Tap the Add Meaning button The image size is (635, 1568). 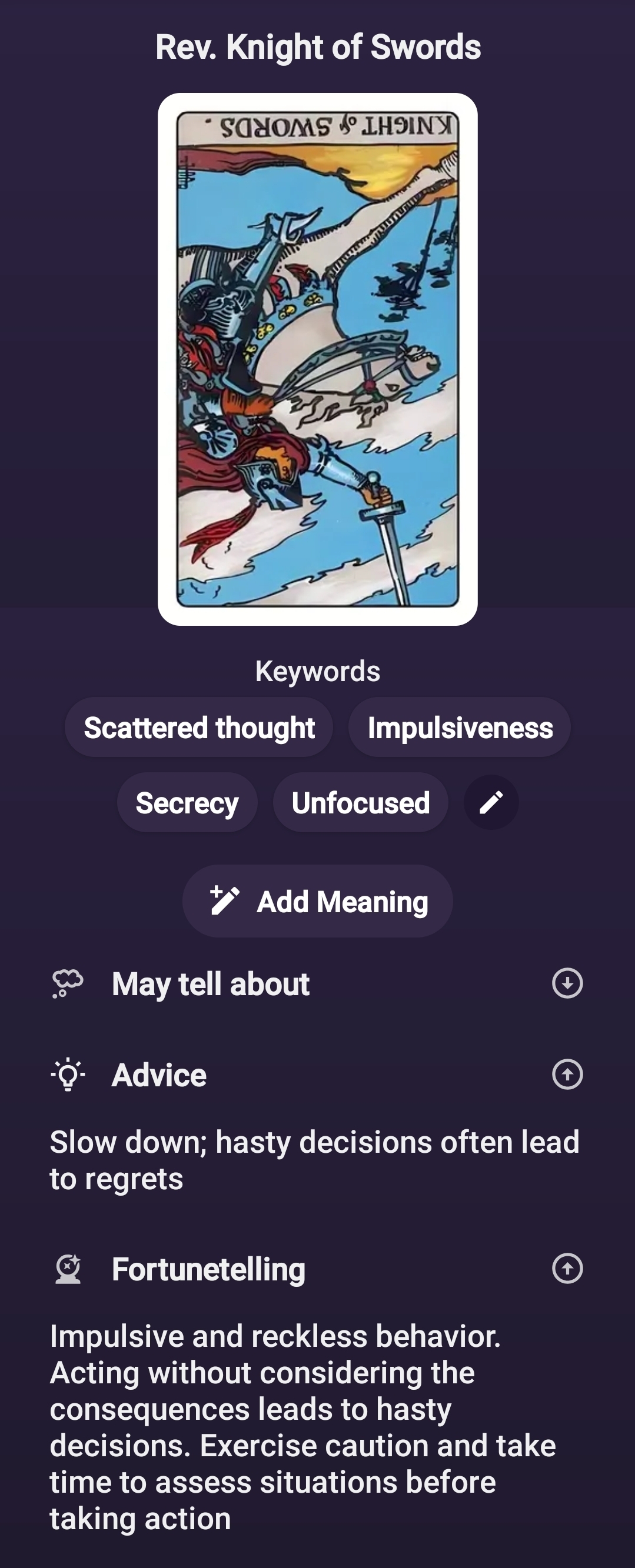point(317,901)
